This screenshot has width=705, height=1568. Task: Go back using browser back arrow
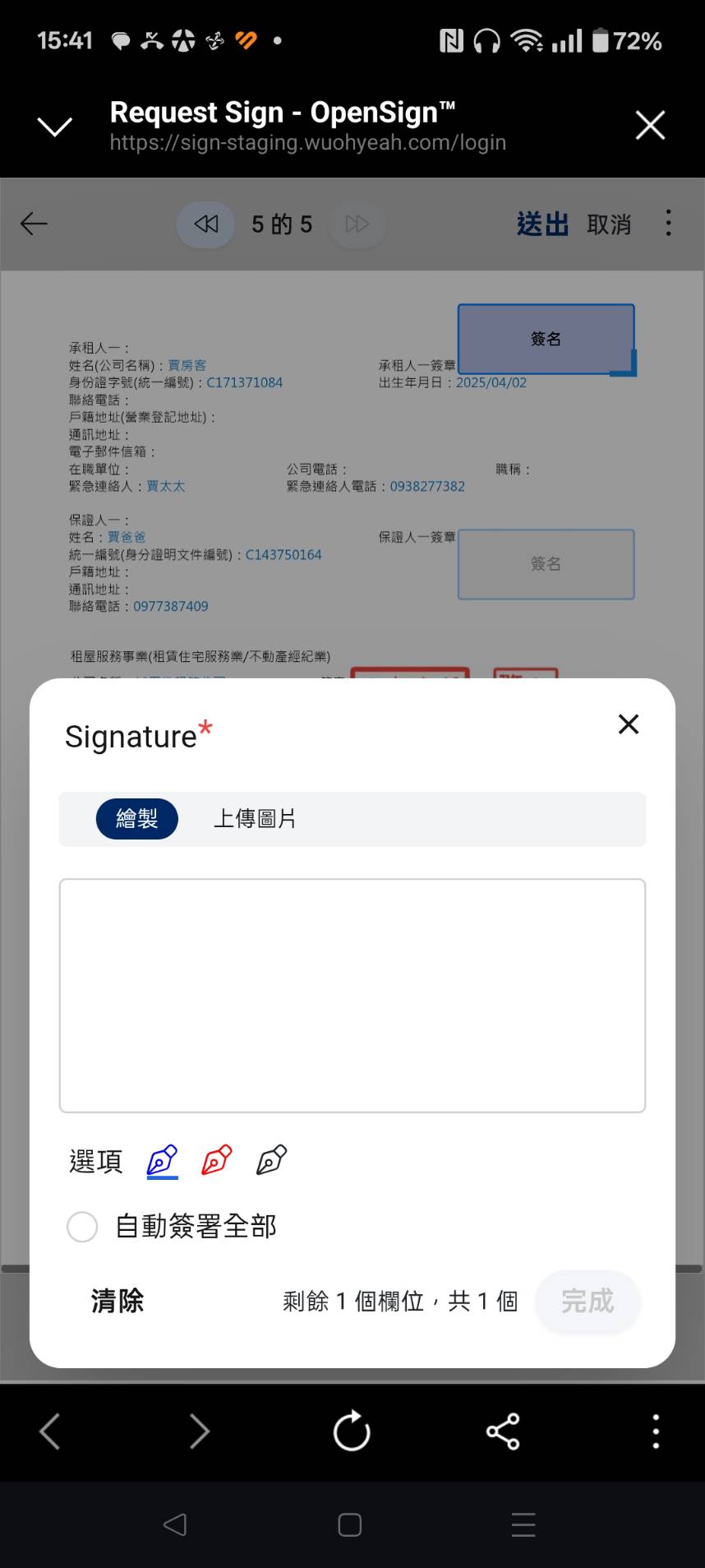[48, 1431]
